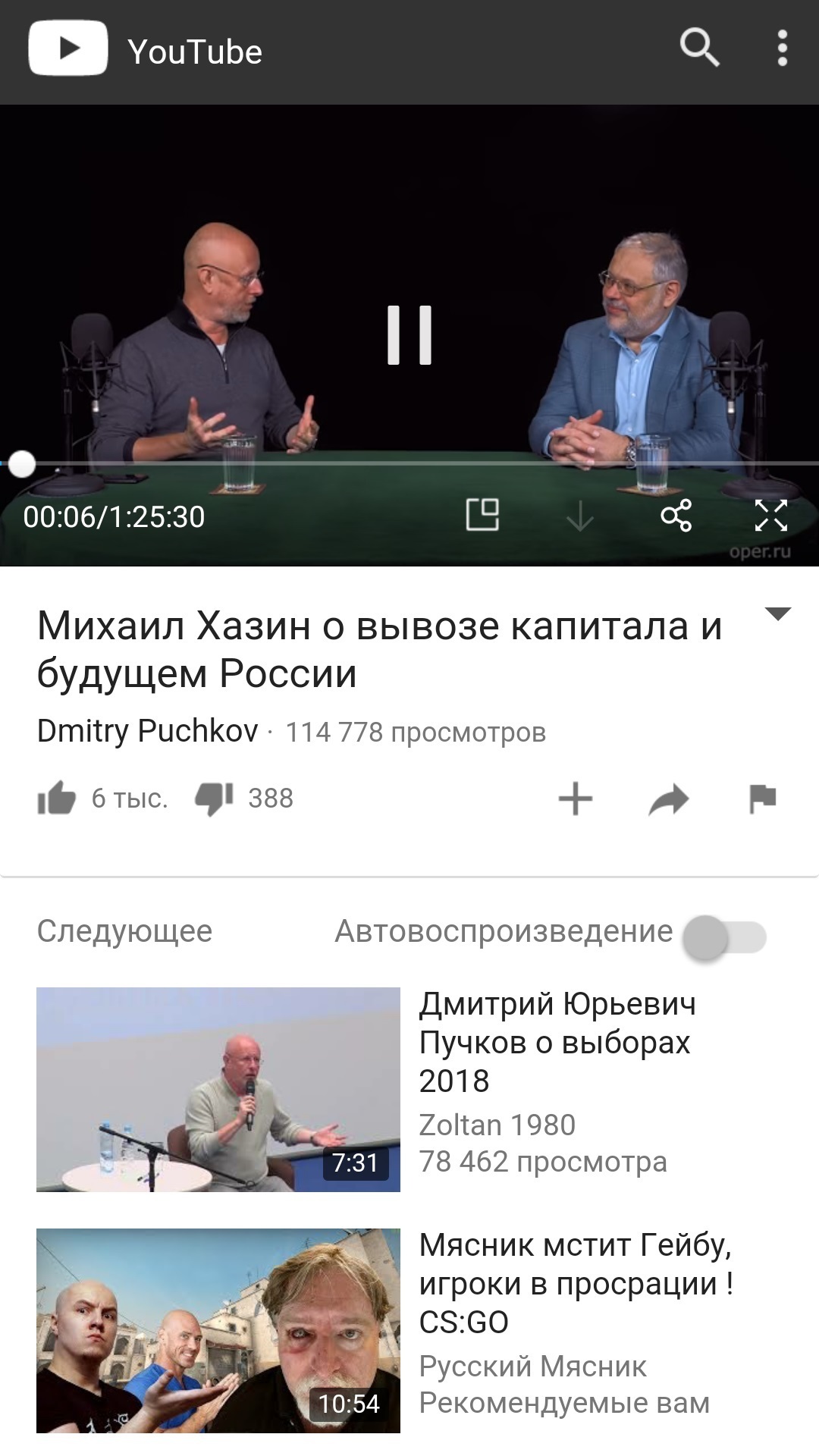
Task: Enter fullscreen video mode
Action: pyautogui.click(x=771, y=516)
